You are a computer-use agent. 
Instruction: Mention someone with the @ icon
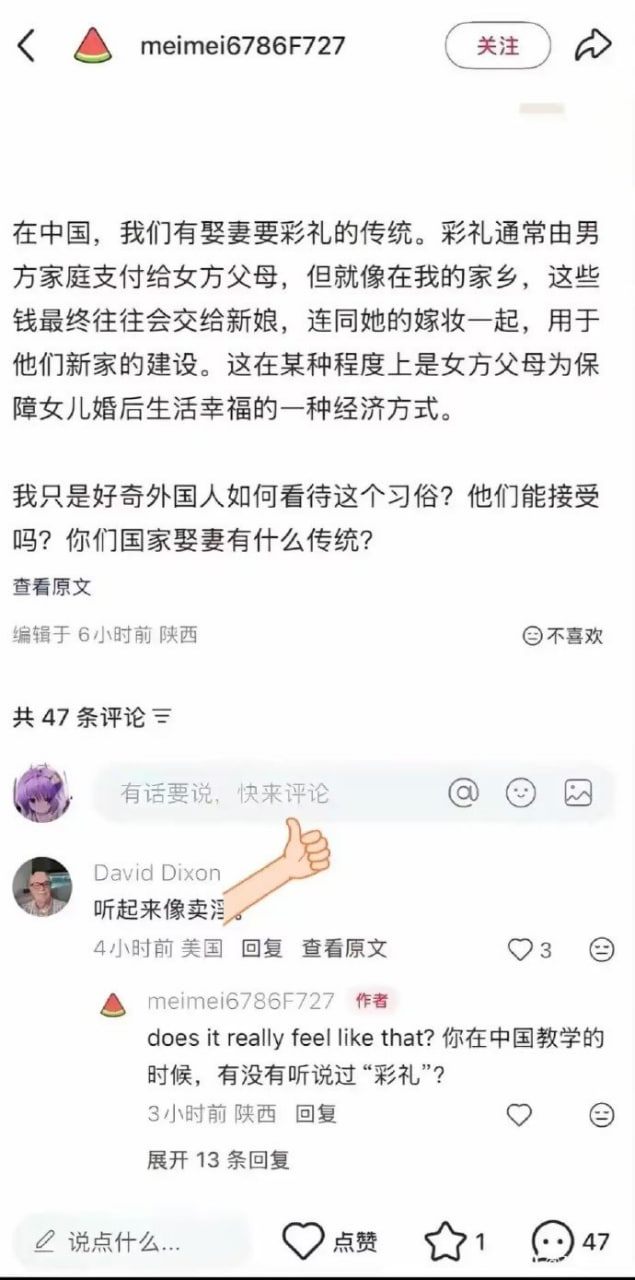463,793
